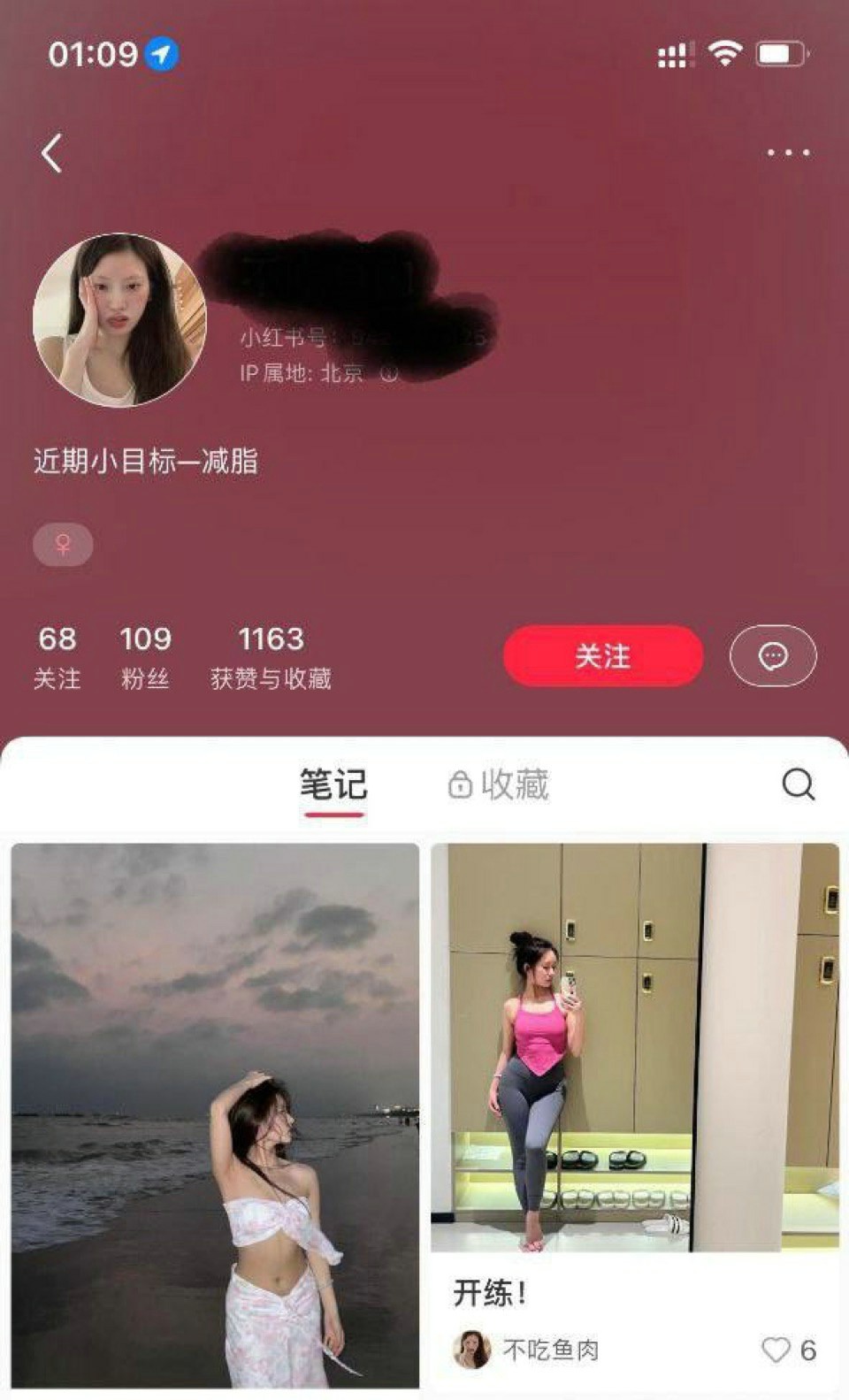Switch to the 笔记 tab
Image resolution: width=849 pixels, height=1400 pixels.
click(333, 784)
